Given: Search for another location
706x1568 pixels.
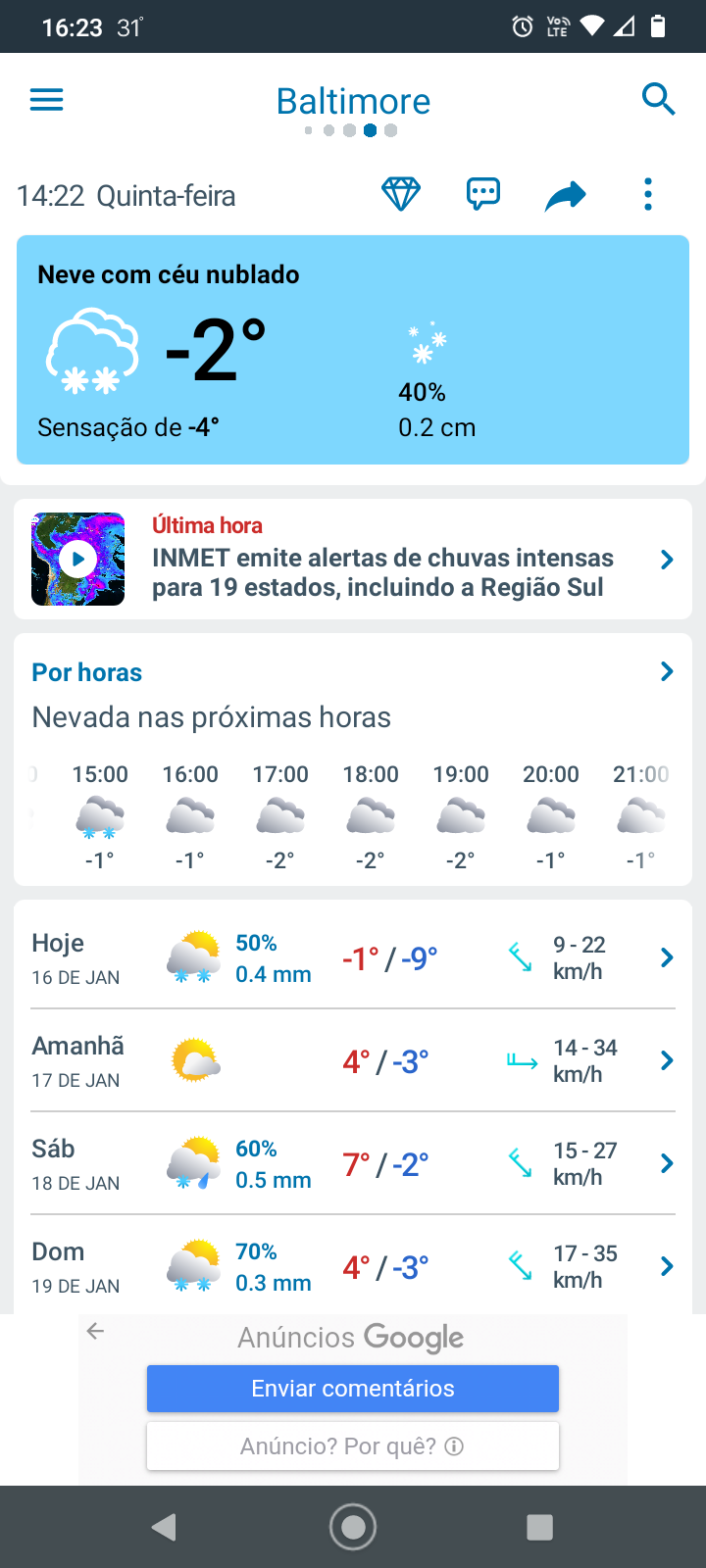Looking at the screenshot, I should coord(658,100).
